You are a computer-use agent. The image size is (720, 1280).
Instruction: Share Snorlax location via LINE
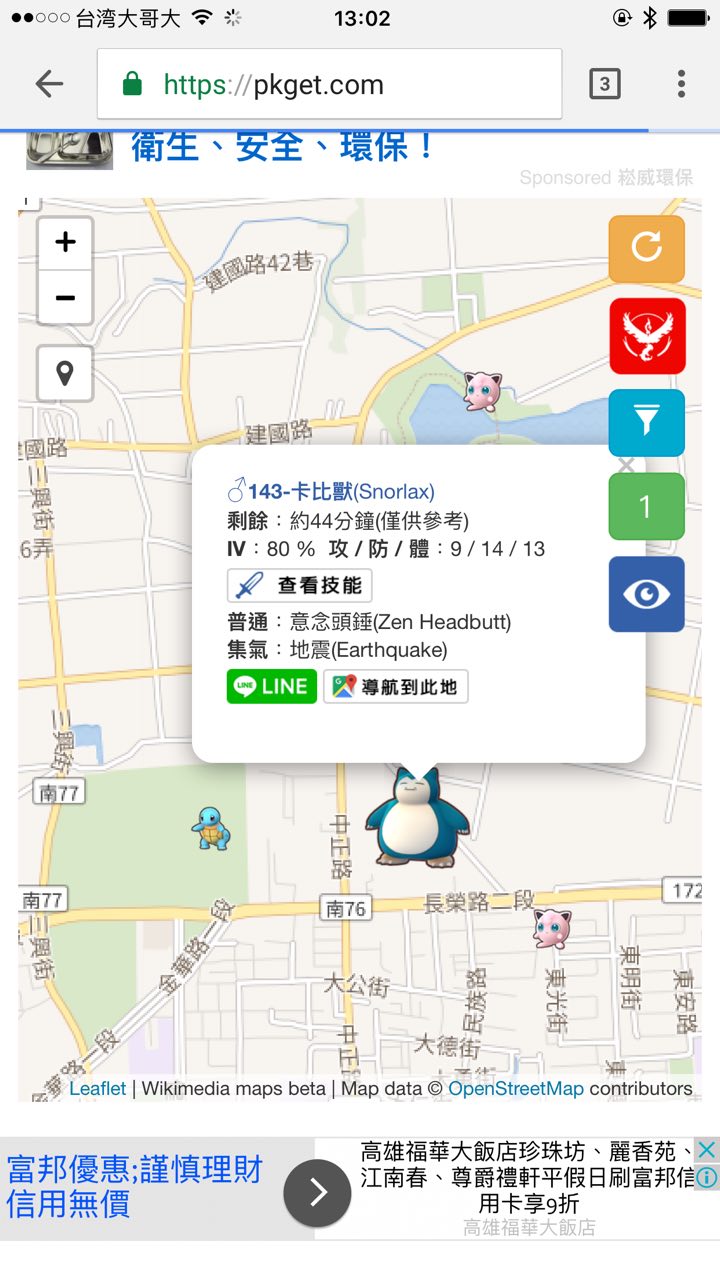click(271, 687)
